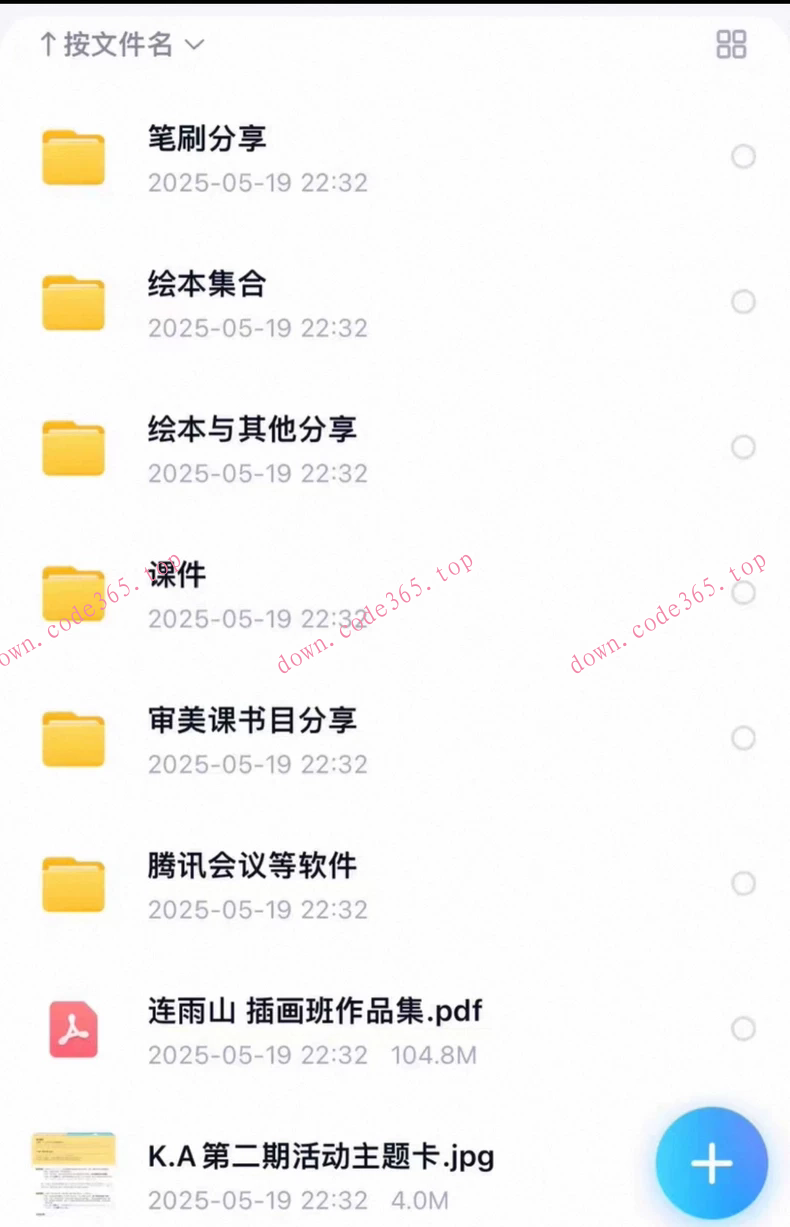Viewport: 790px width, 1227px height.
Task: Open the 腾讯会议等软件 folder icon
Action: tap(72, 883)
